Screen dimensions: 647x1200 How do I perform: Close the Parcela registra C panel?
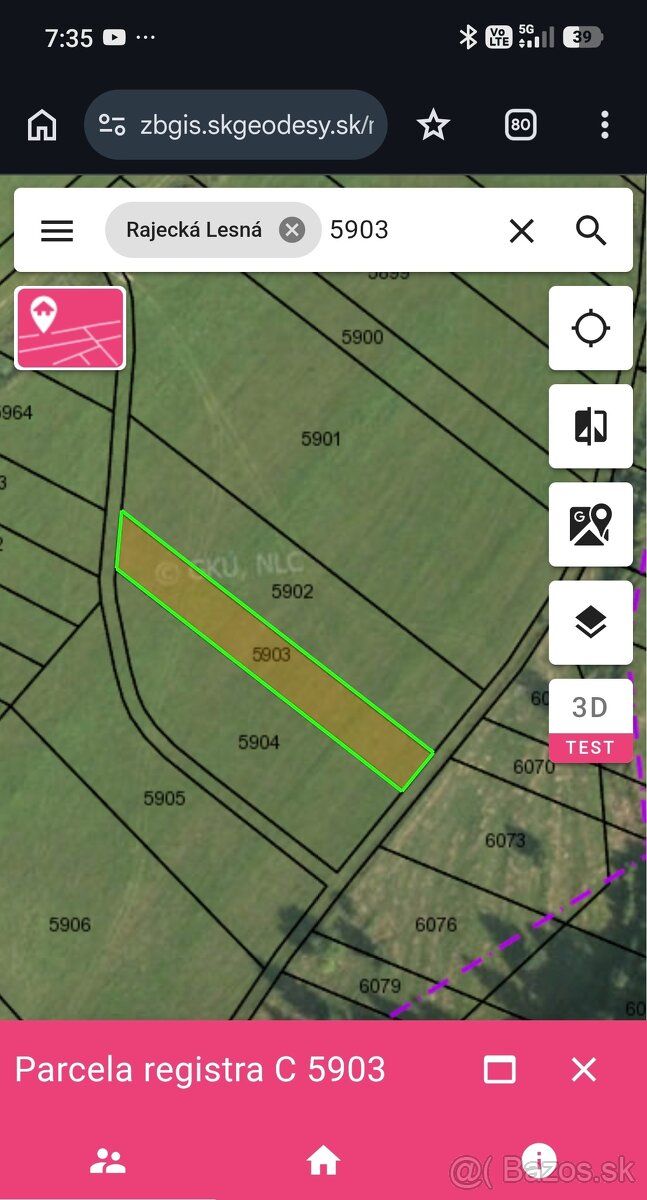pos(584,1069)
